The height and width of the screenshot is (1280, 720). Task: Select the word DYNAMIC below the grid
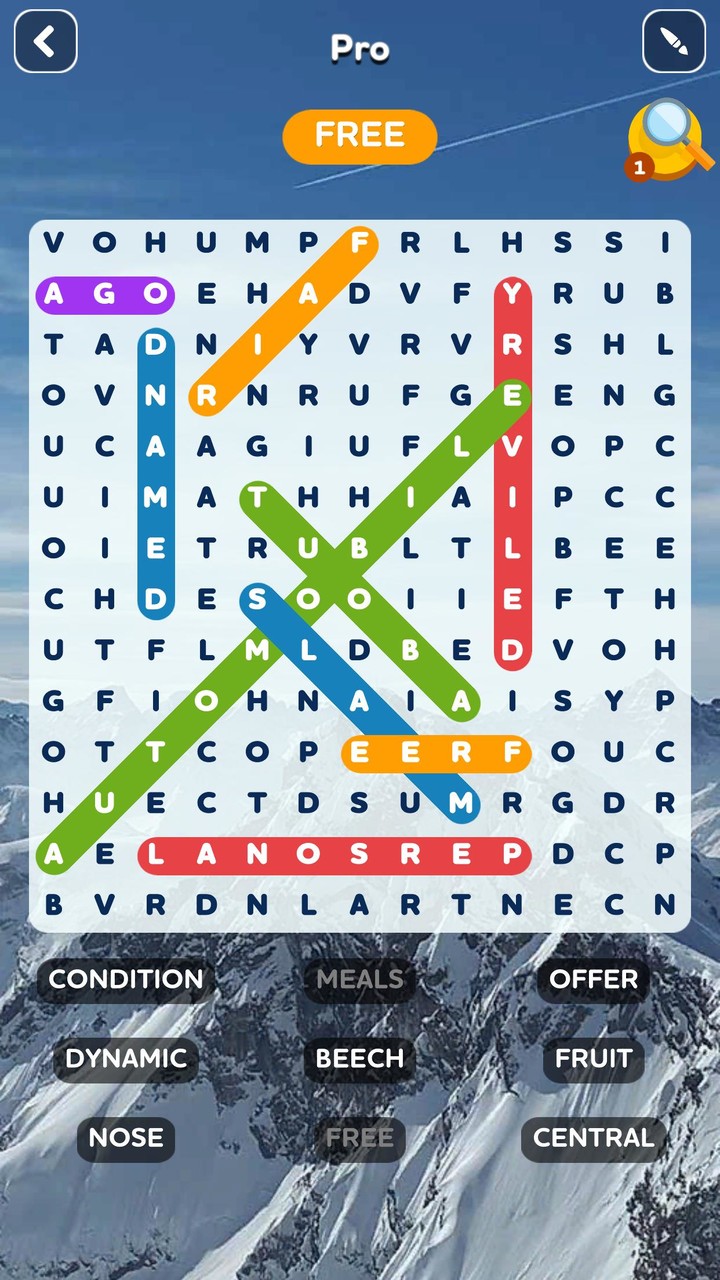pos(125,1059)
